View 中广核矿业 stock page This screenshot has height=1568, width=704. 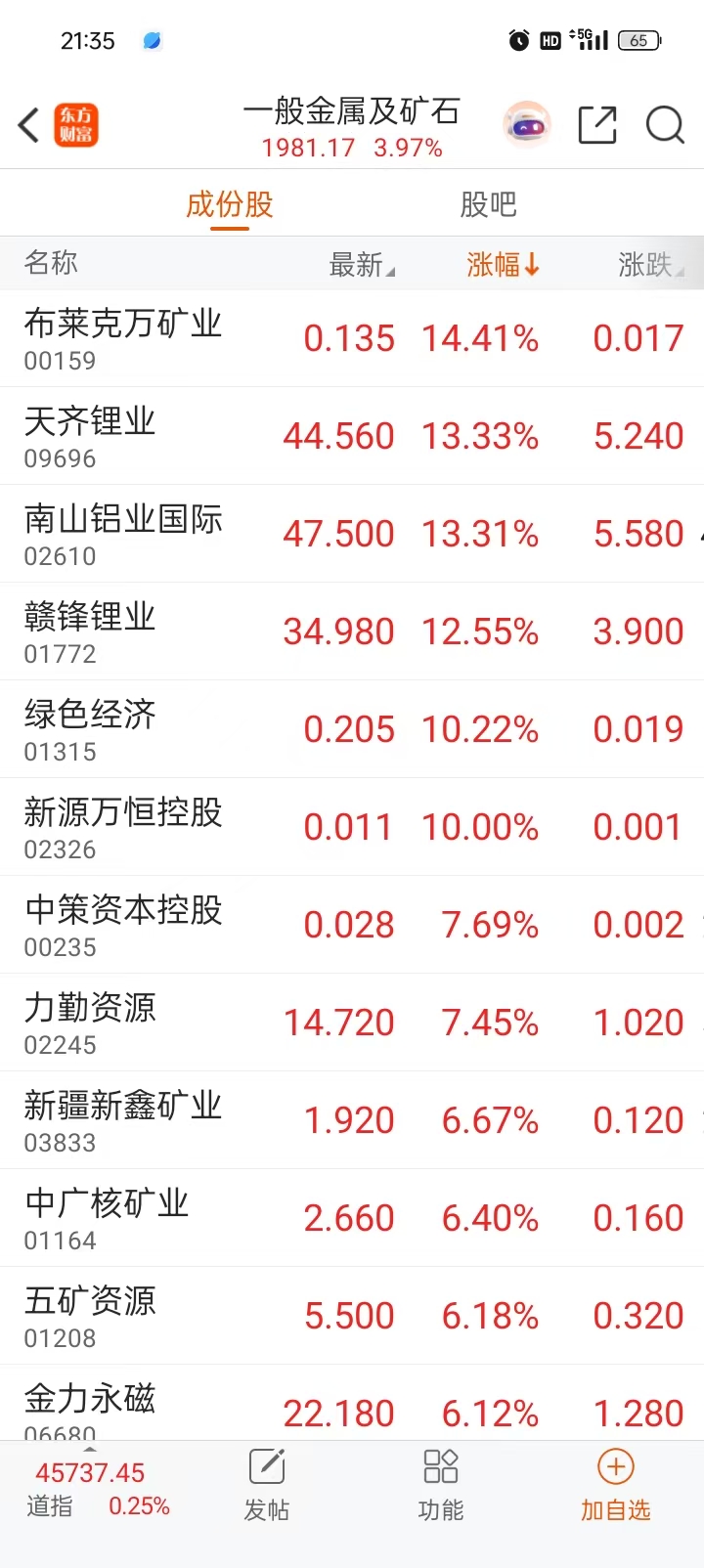[107, 1217]
